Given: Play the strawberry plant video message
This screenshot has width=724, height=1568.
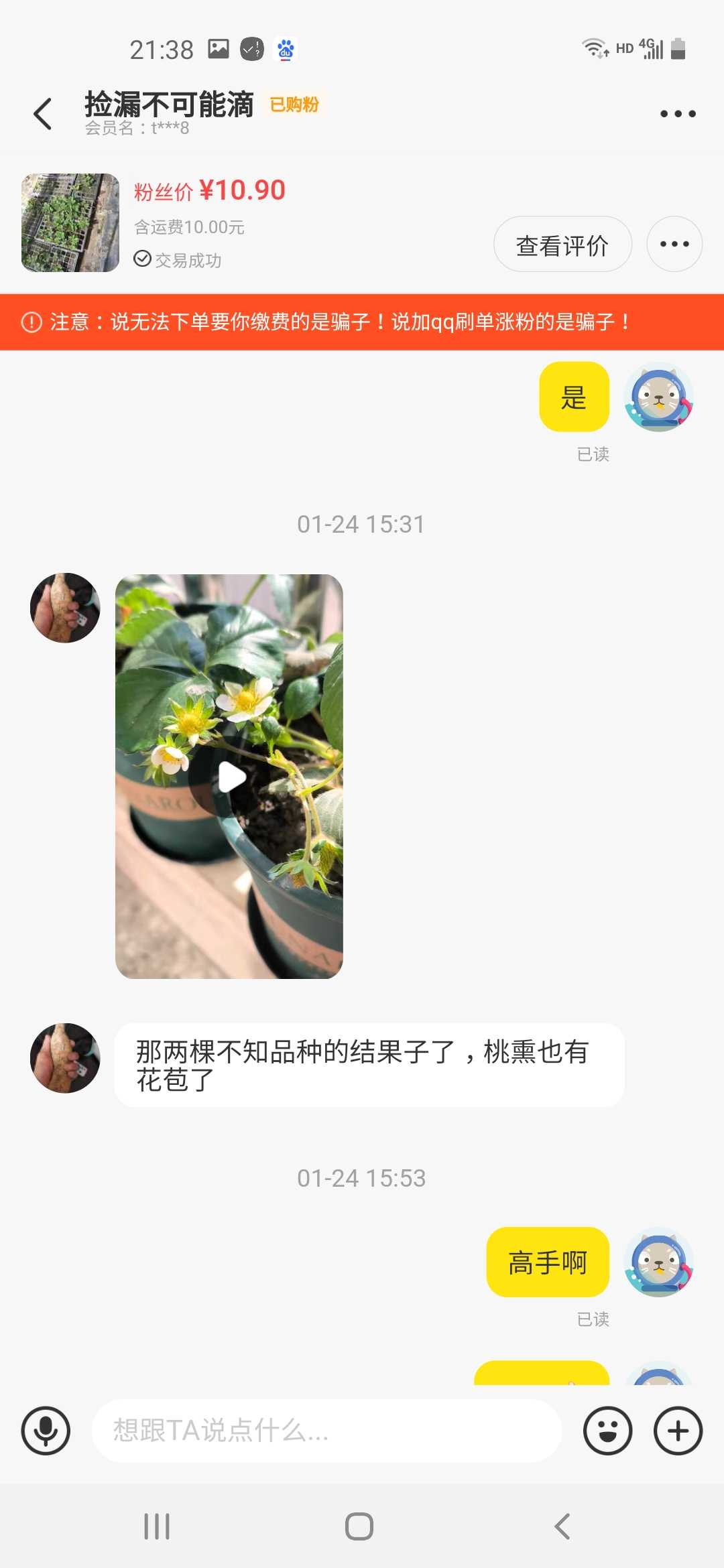Looking at the screenshot, I should [229, 777].
